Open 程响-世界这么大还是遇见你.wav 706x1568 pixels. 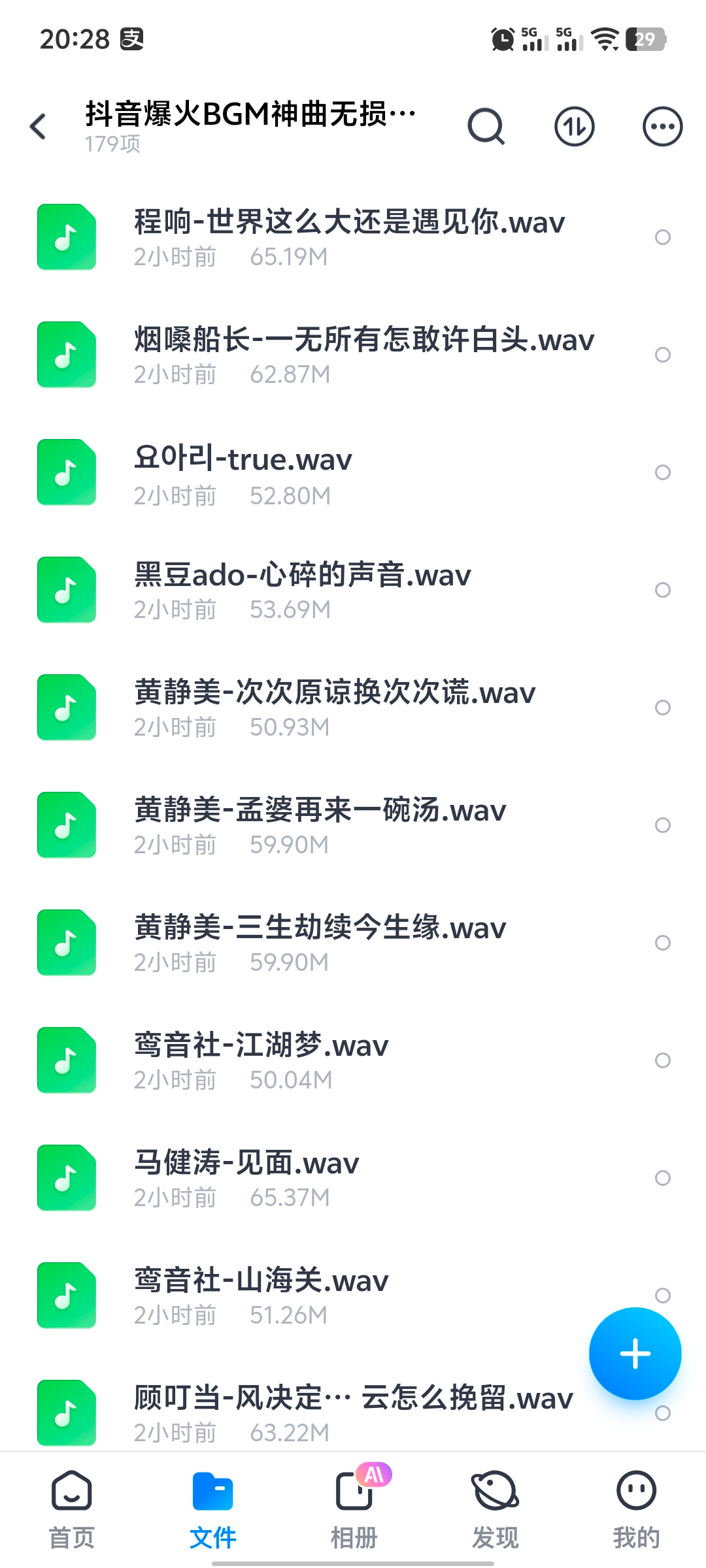tap(349, 237)
